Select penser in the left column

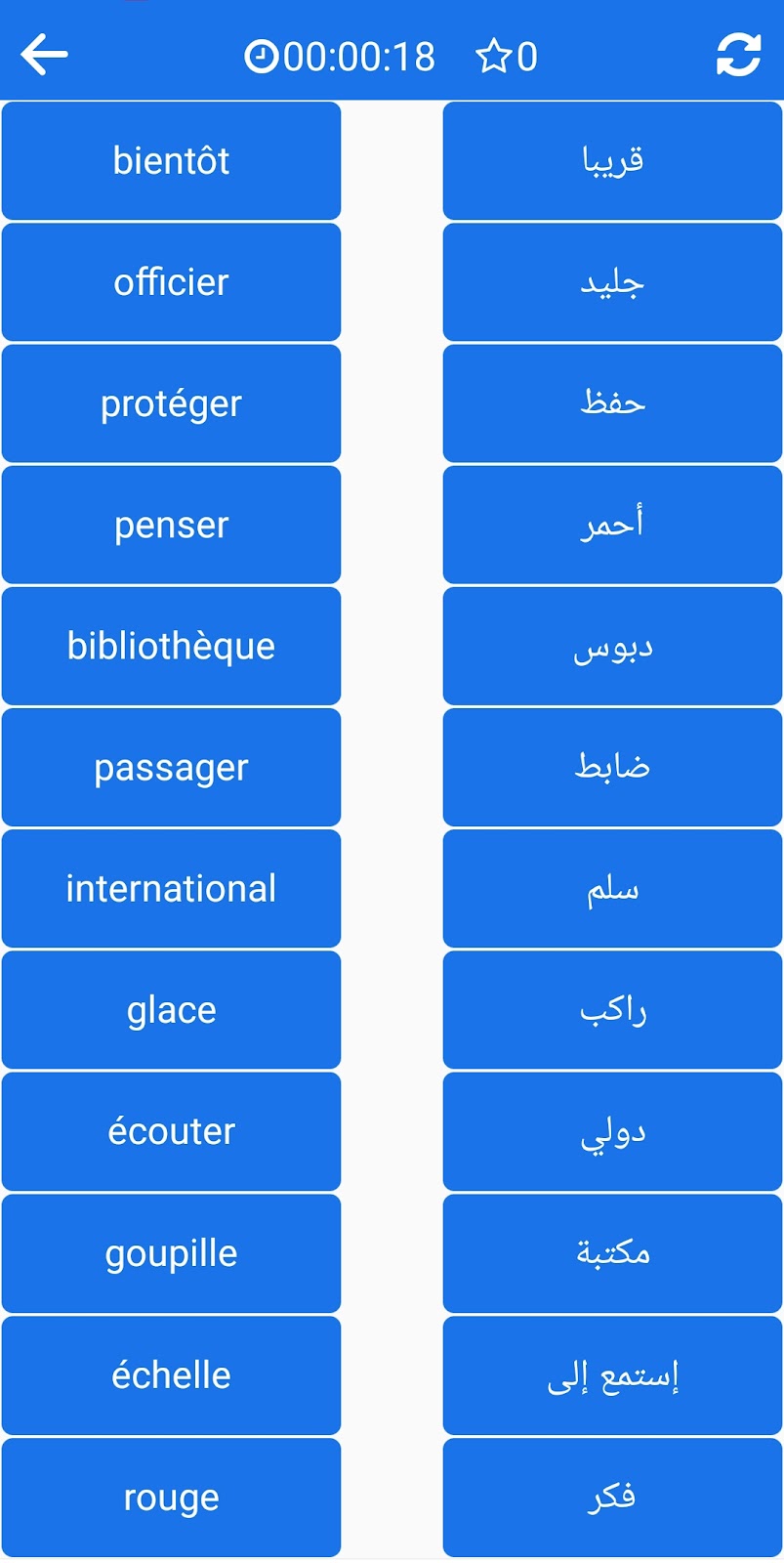(x=171, y=525)
